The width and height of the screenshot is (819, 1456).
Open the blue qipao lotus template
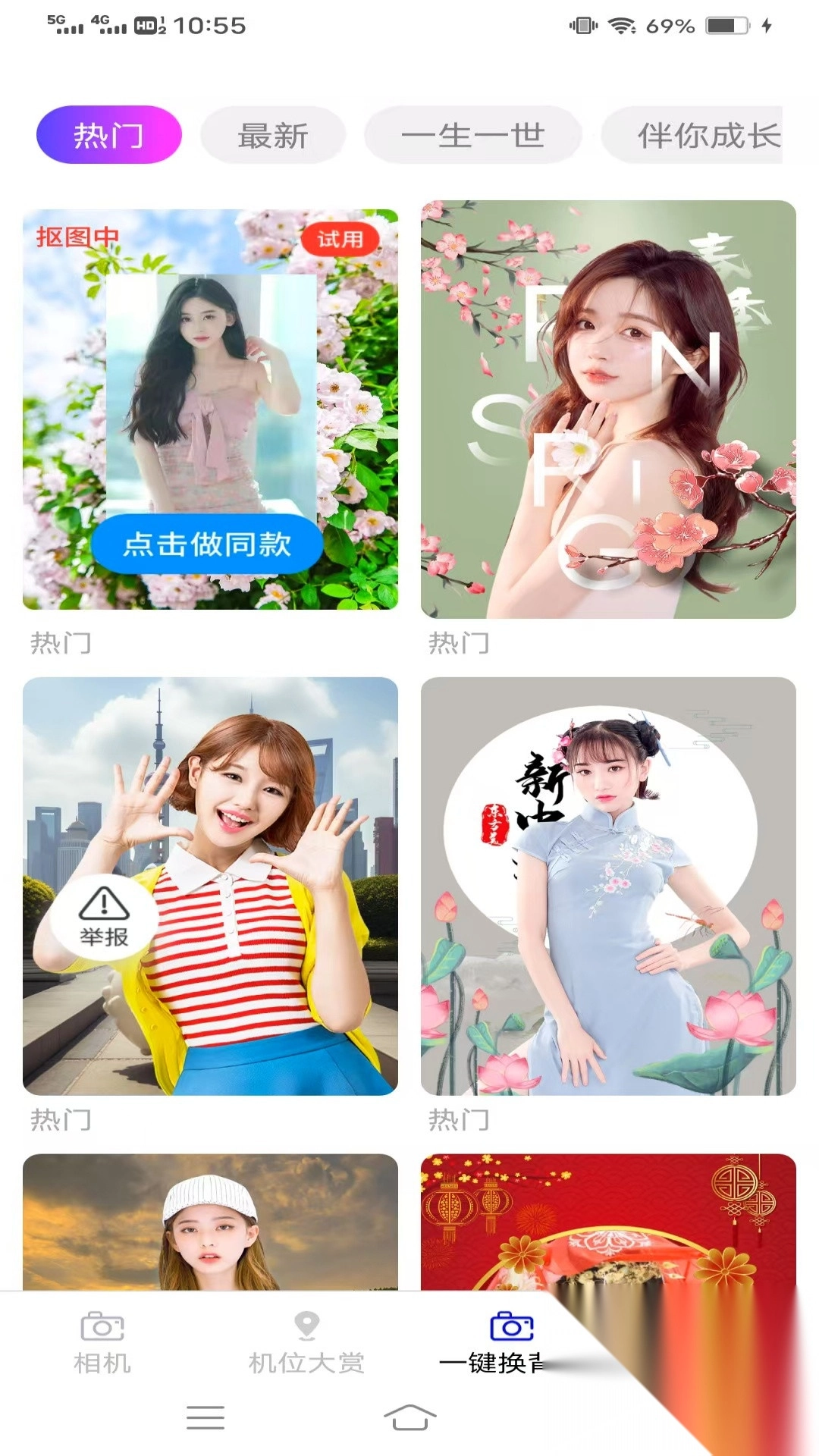click(608, 886)
